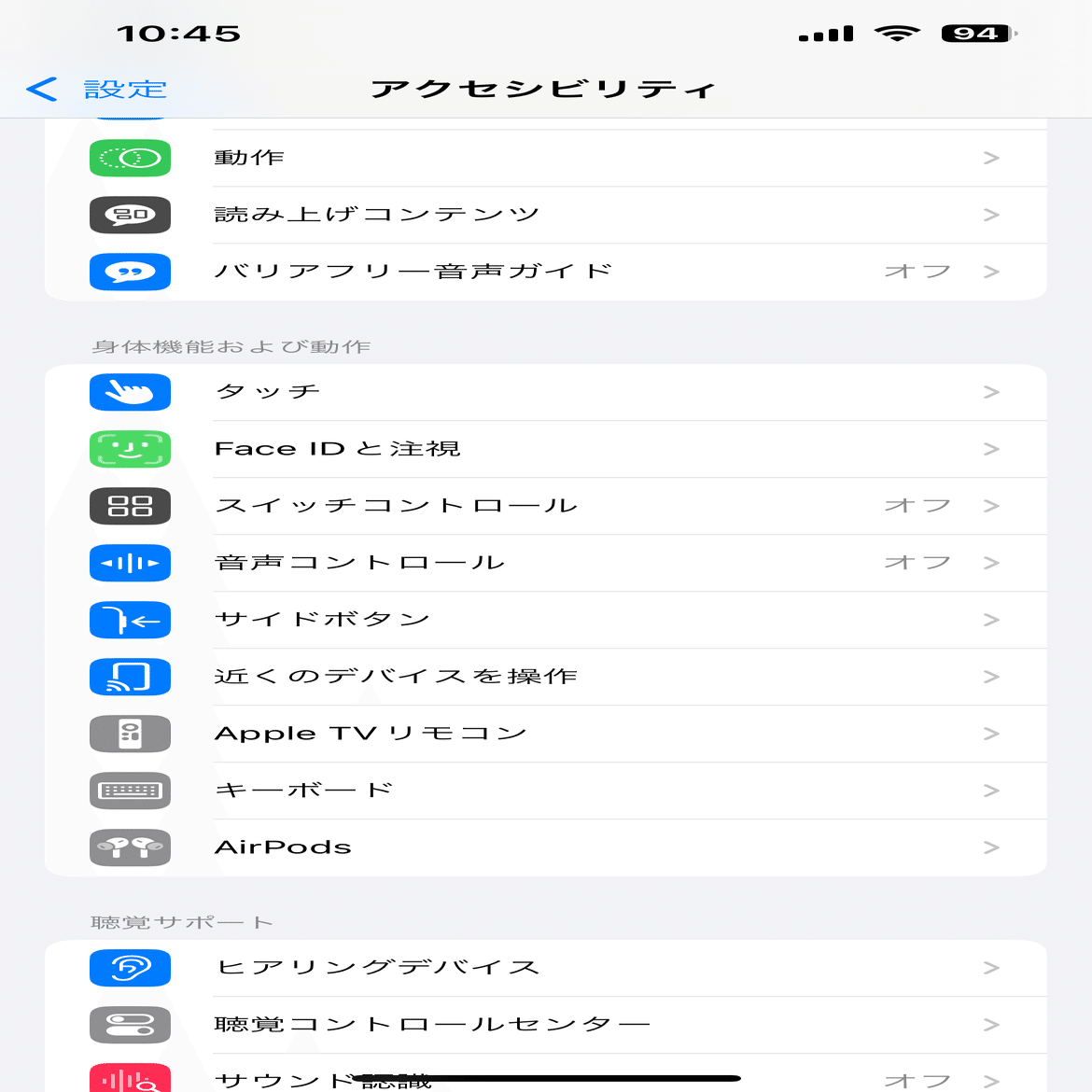The image size is (1092, 1092).
Task: Open ヒアリングデバイス settings
Action: tap(545, 968)
